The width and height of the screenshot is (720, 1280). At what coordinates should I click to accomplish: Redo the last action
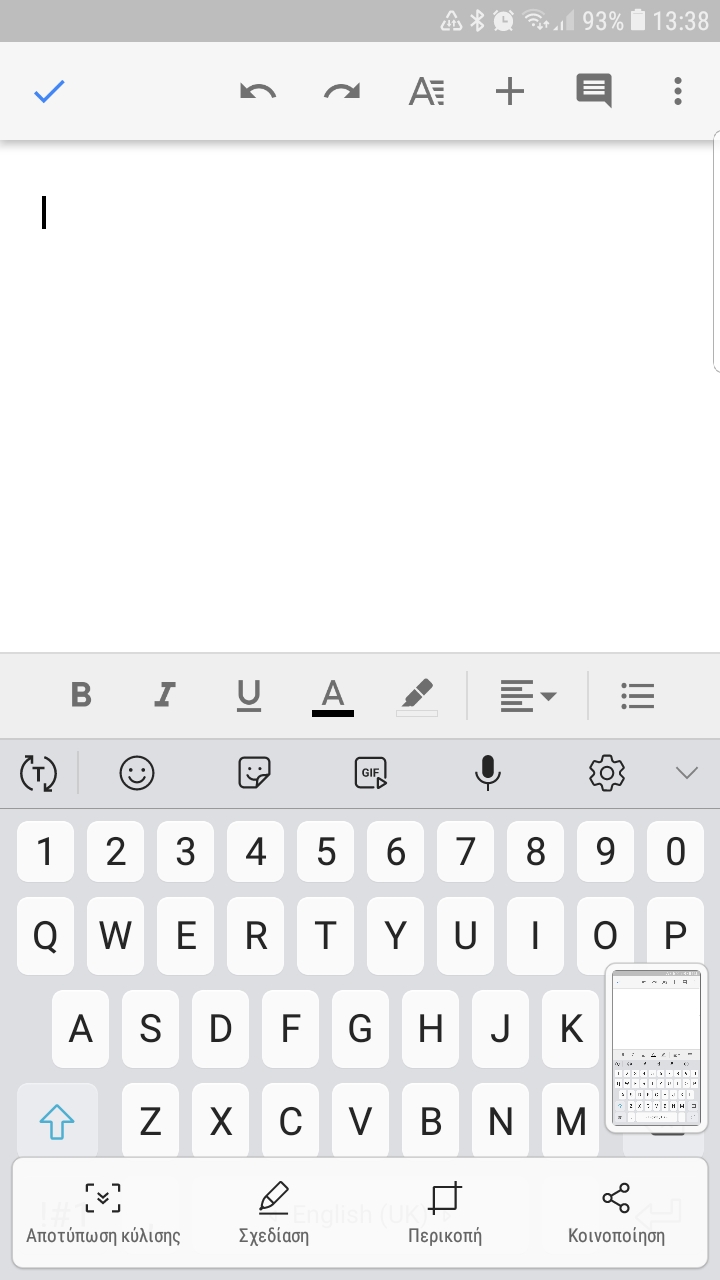click(x=342, y=92)
